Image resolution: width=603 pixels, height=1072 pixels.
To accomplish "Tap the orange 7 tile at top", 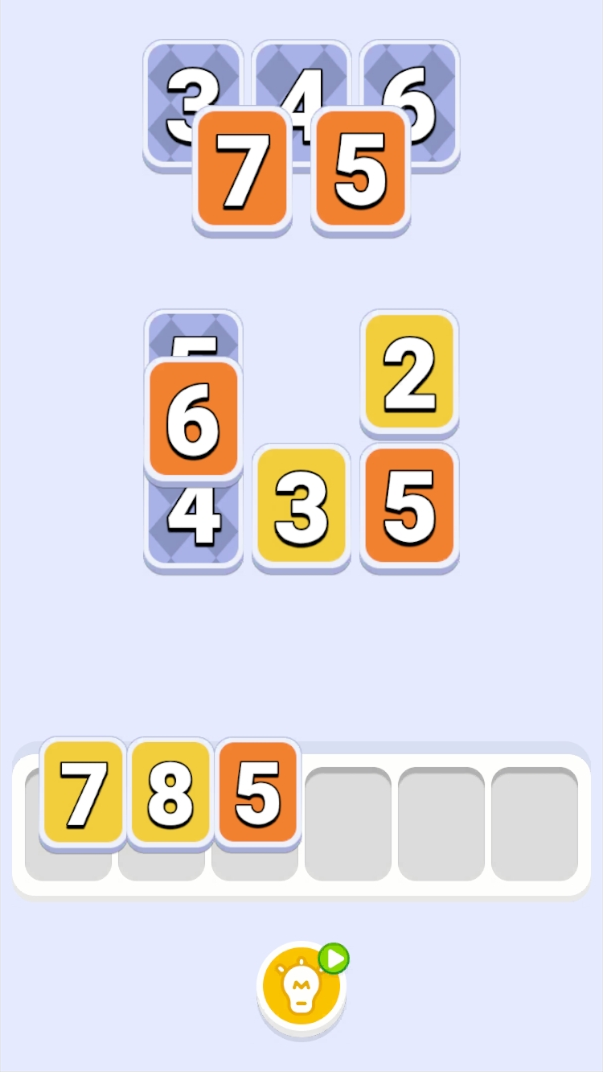I will click(x=241, y=171).
